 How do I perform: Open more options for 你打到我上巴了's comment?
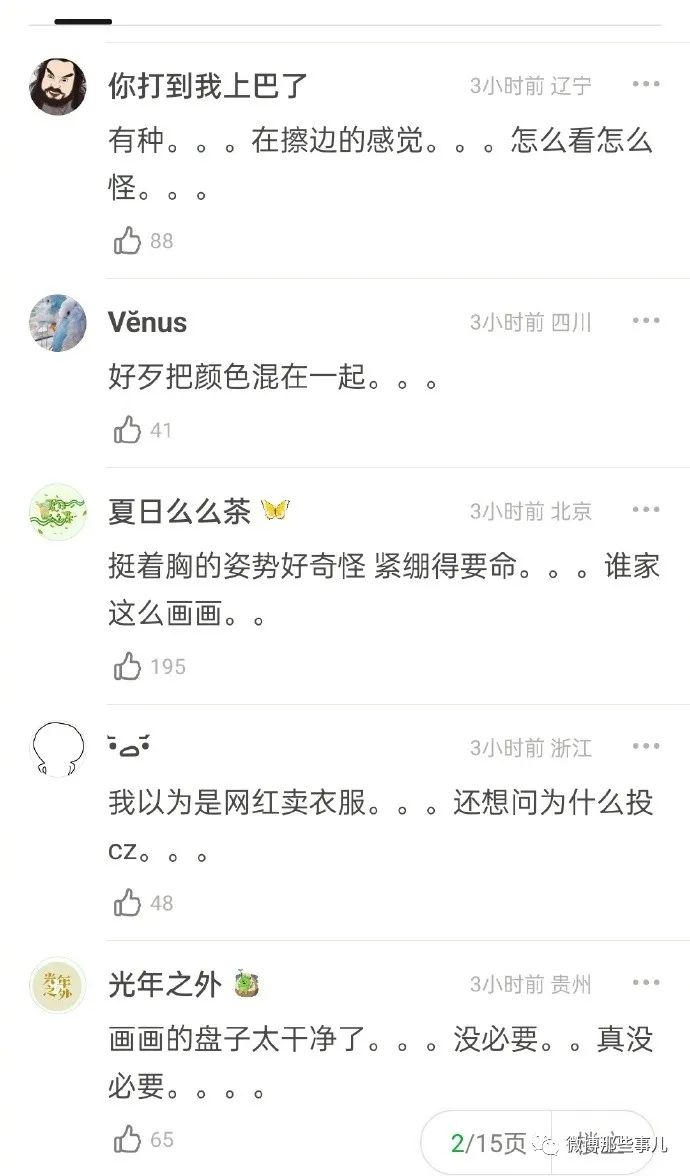point(646,85)
